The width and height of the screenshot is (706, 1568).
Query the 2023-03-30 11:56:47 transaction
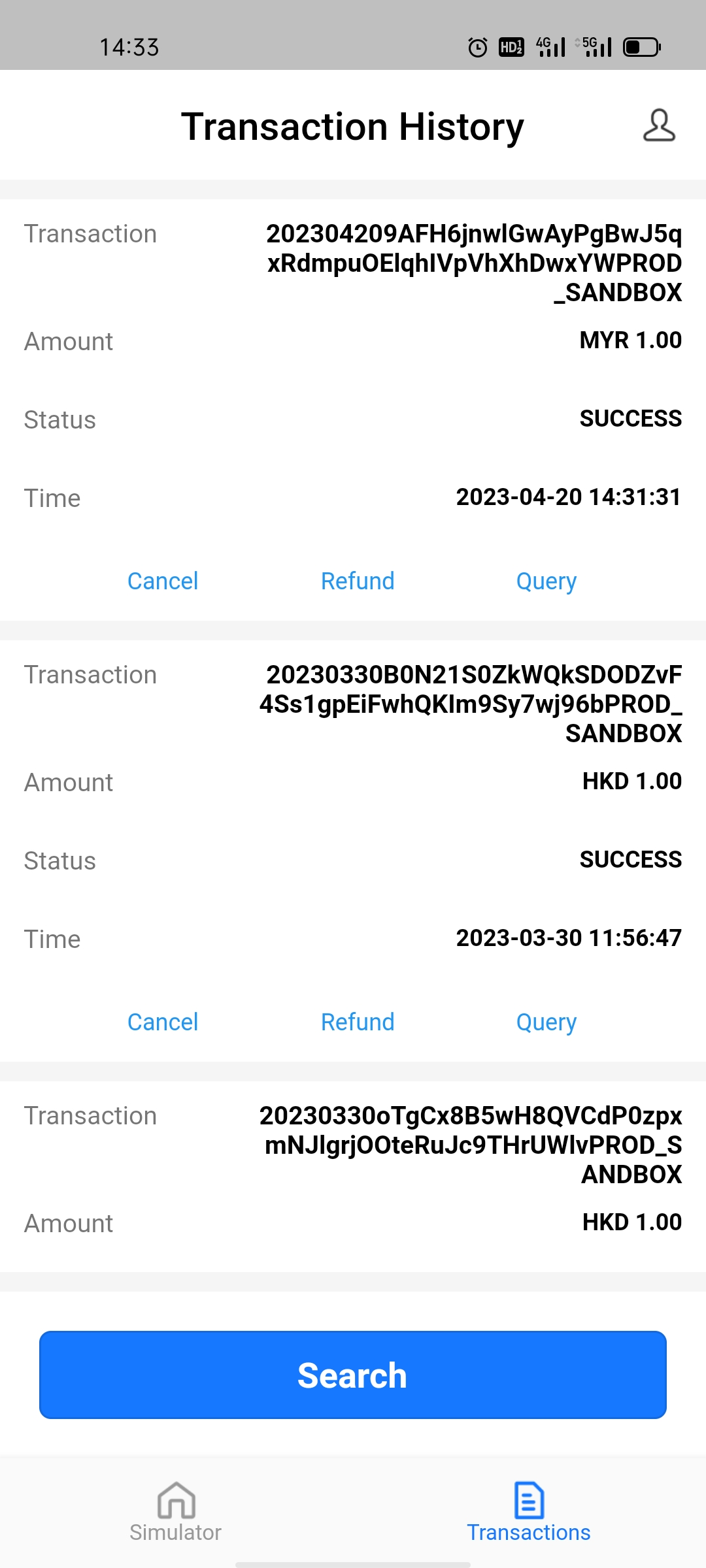pyautogui.click(x=546, y=1022)
